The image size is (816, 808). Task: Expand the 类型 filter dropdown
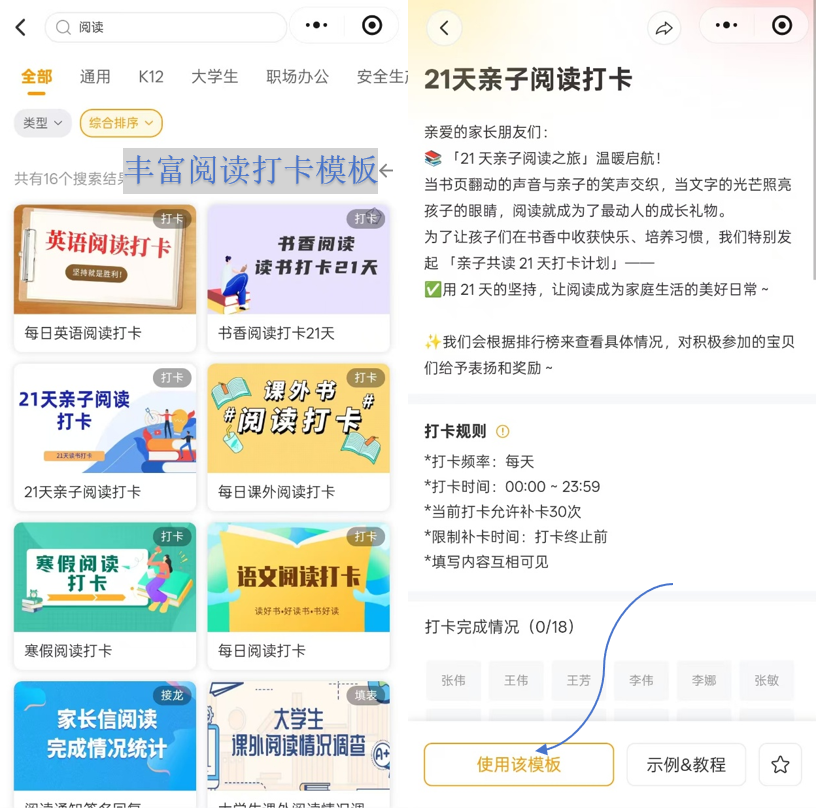(42, 123)
